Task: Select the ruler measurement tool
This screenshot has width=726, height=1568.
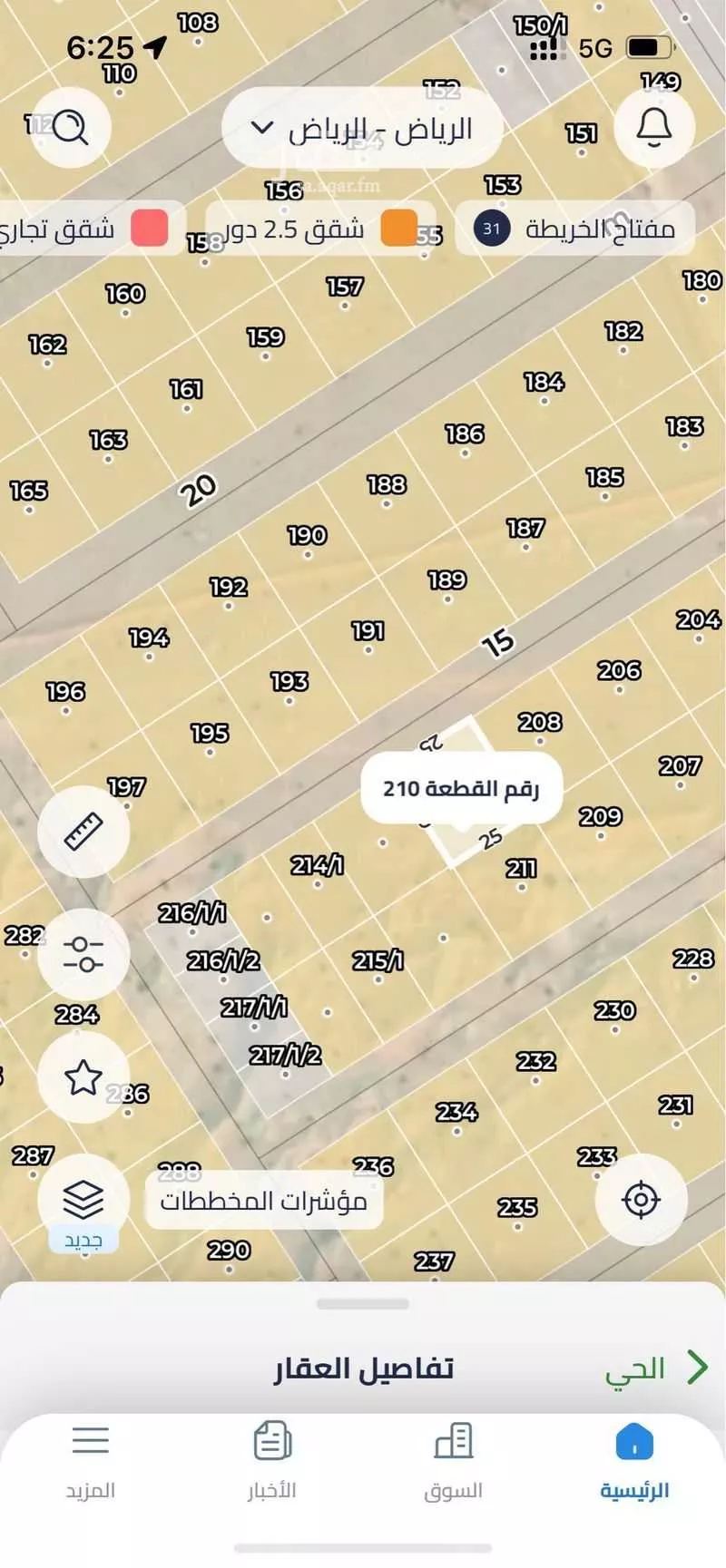Action: tap(83, 831)
